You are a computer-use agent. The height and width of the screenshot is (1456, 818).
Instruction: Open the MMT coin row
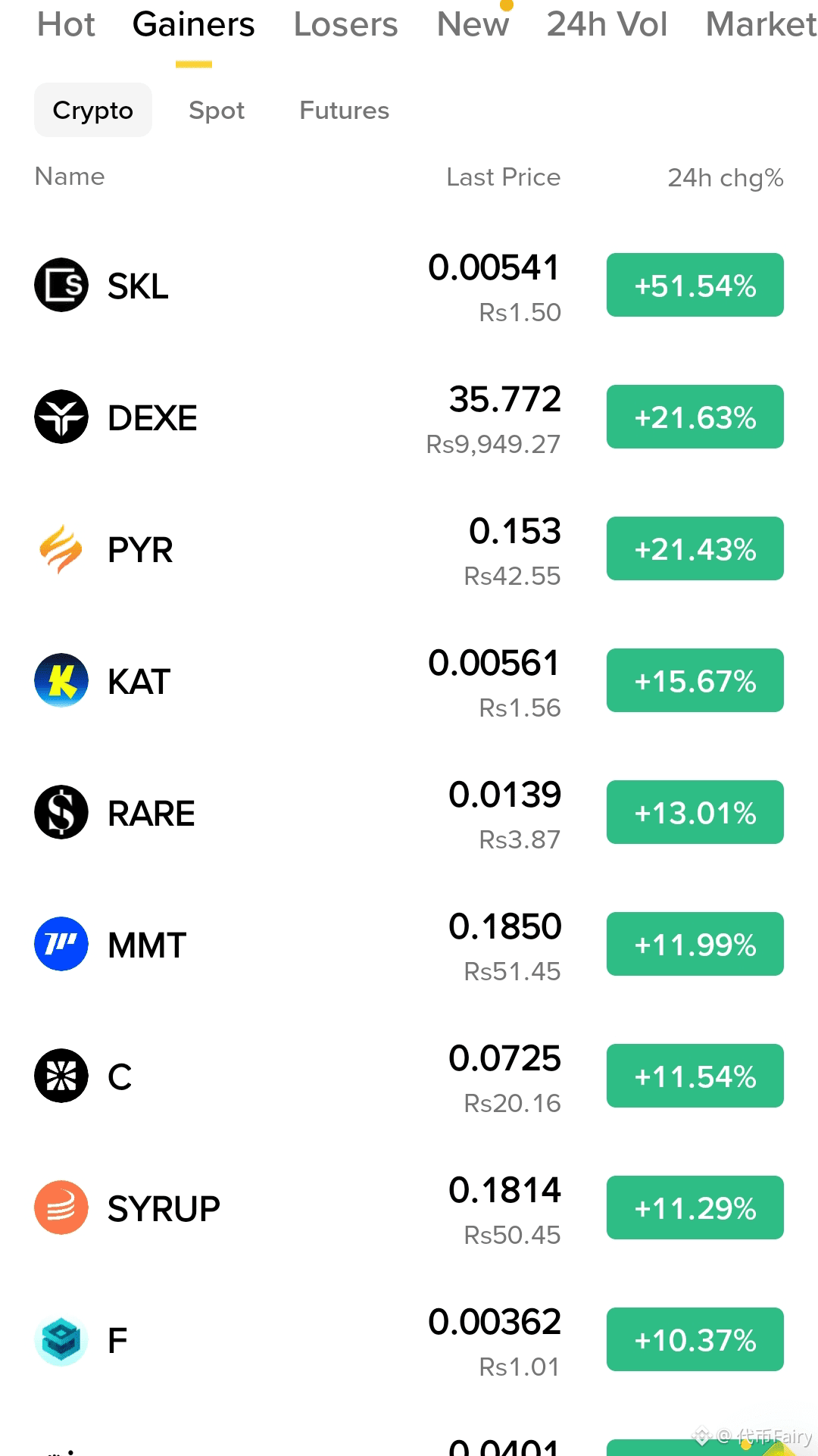409,945
